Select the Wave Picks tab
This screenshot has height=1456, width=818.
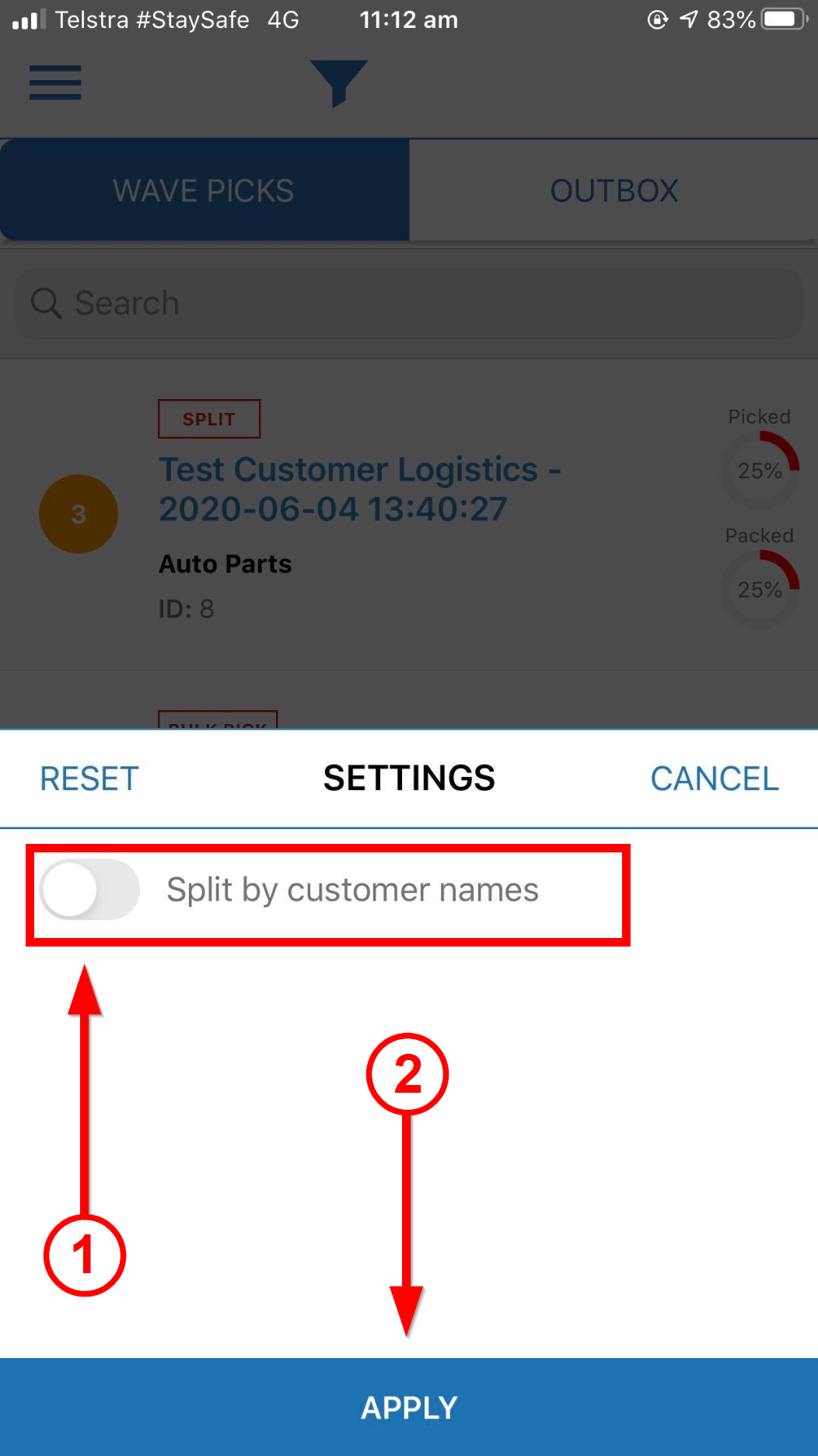click(204, 191)
